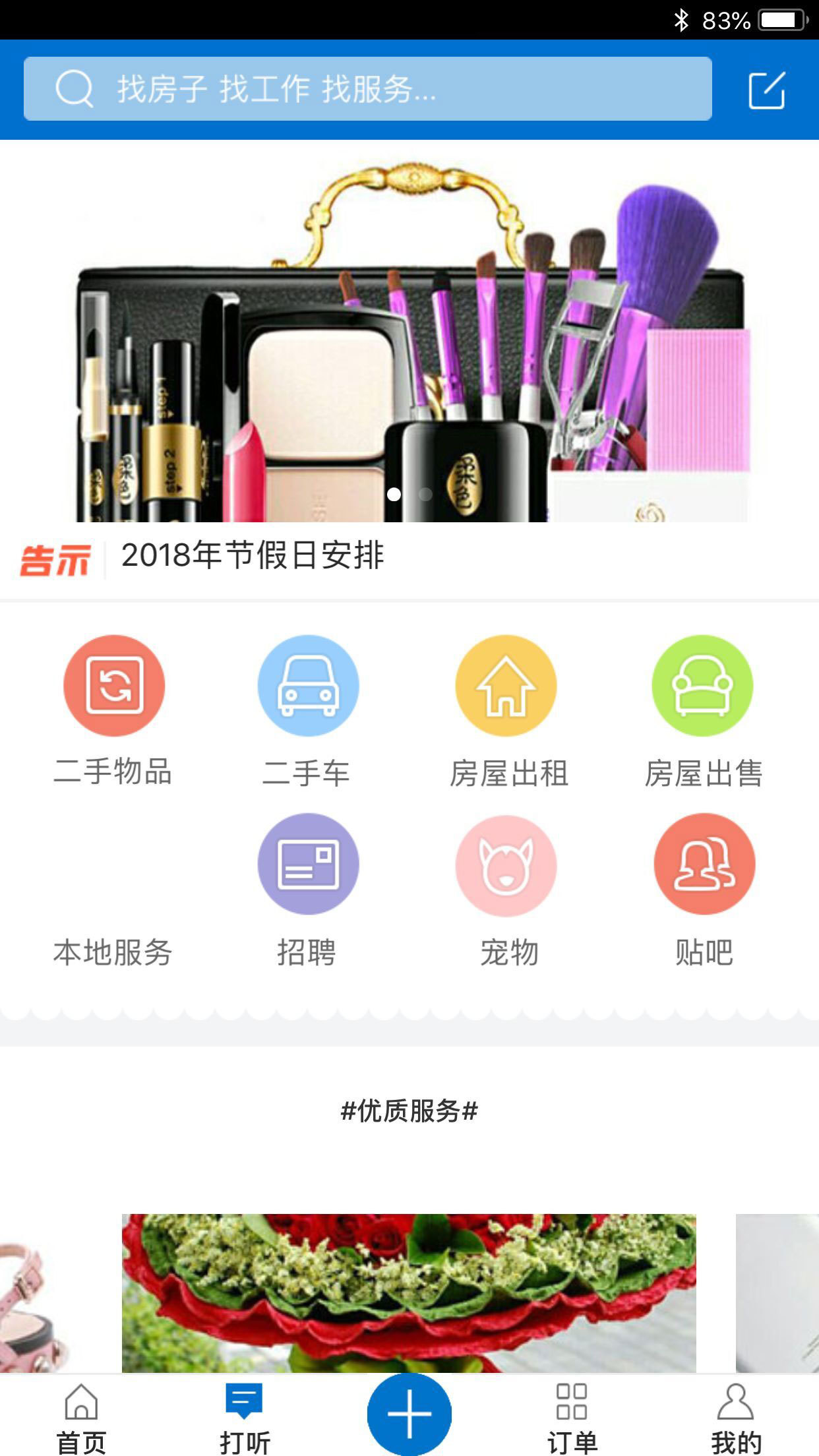Screen dimensions: 819x1456
Task: Tap the blue plus publish button
Action: click(x=409, y=1414)
